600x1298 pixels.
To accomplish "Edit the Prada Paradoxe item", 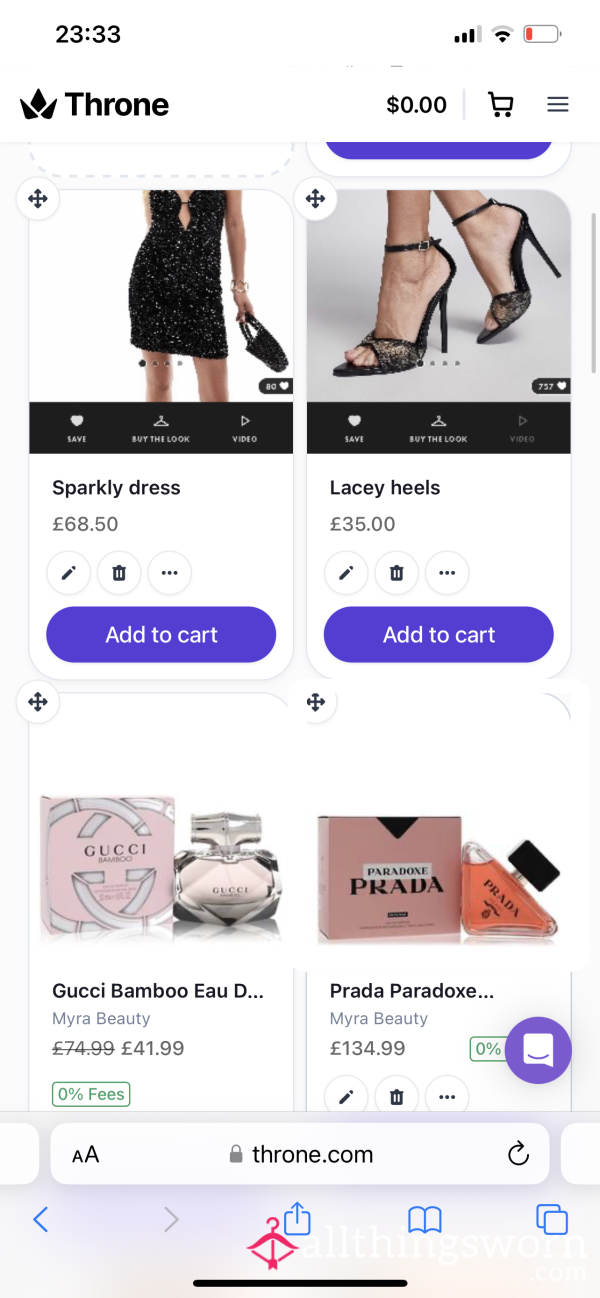I will pyautogui.click(x=346, y=1097).
